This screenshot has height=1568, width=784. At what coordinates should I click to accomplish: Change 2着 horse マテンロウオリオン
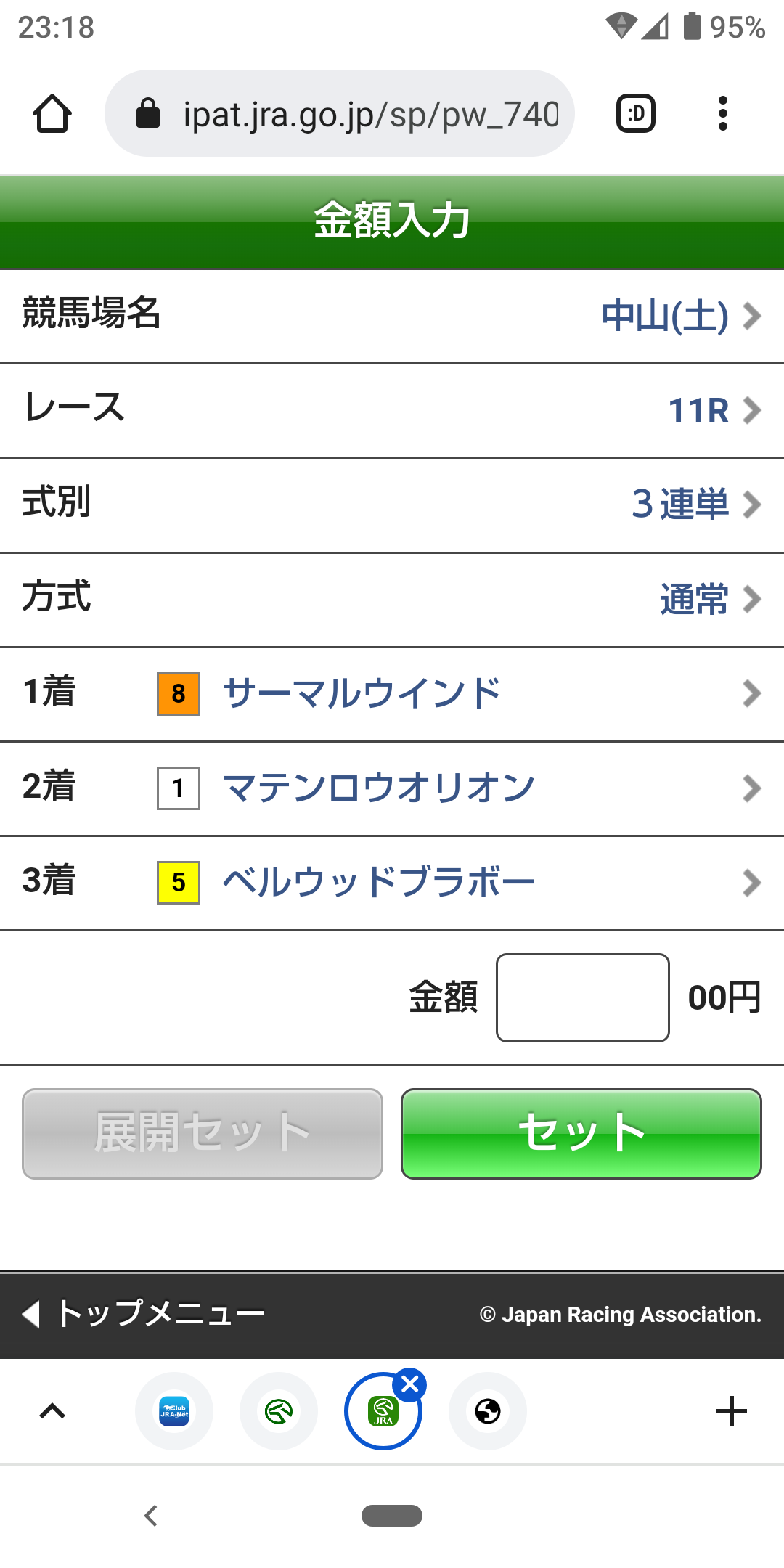pyautogui.click(x=392, y=788)
